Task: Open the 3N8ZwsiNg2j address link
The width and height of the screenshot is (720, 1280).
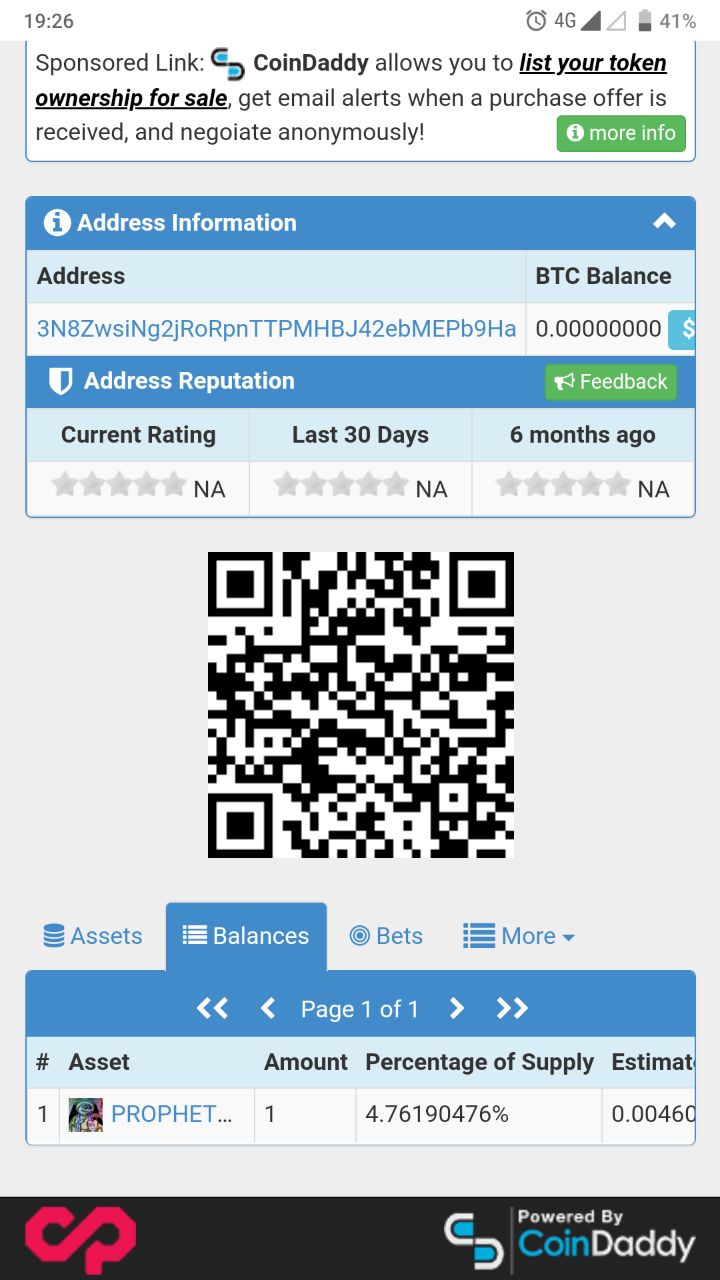Action: click(276, 329)
